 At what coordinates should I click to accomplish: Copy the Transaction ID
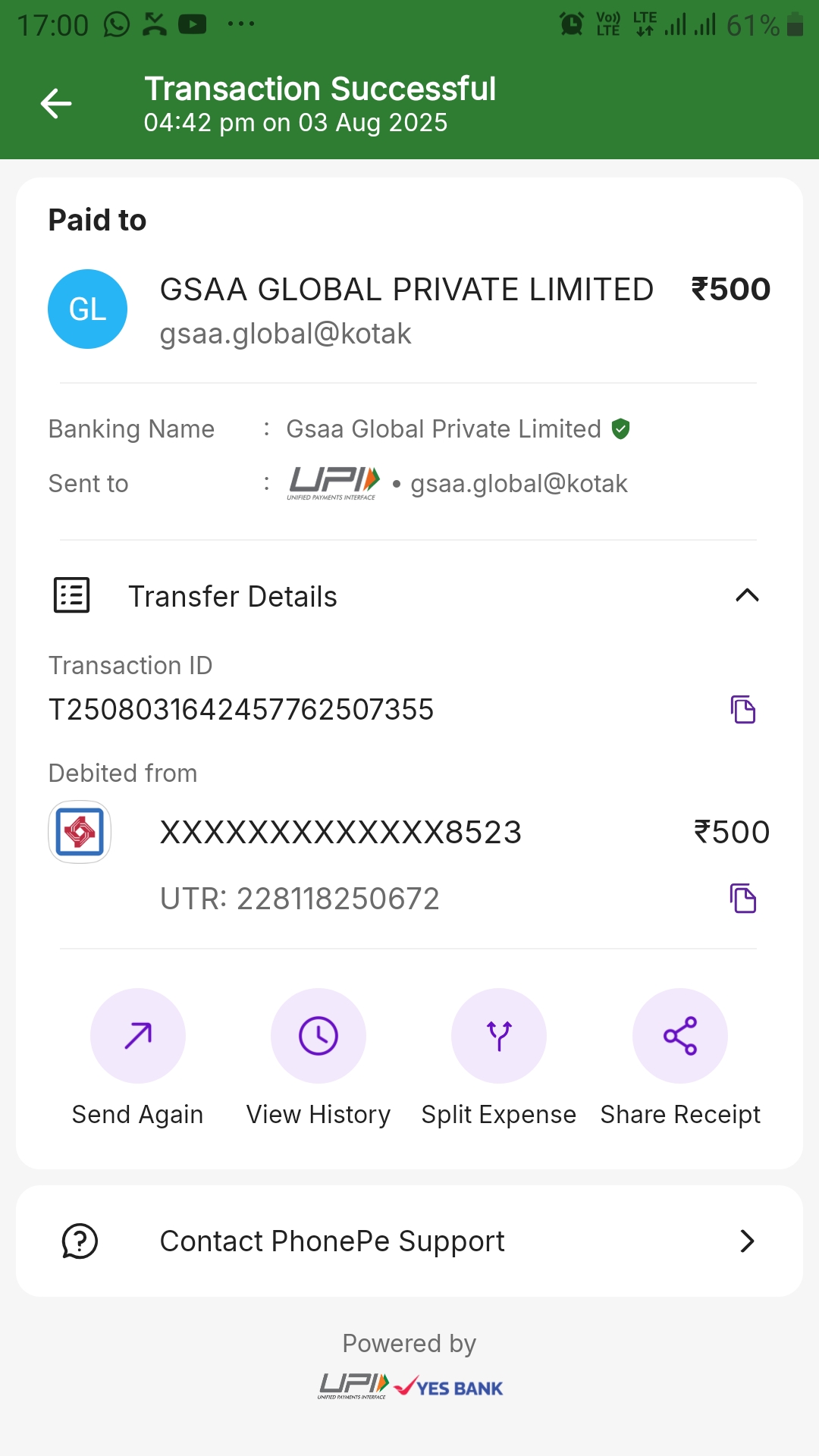(743, 710)
